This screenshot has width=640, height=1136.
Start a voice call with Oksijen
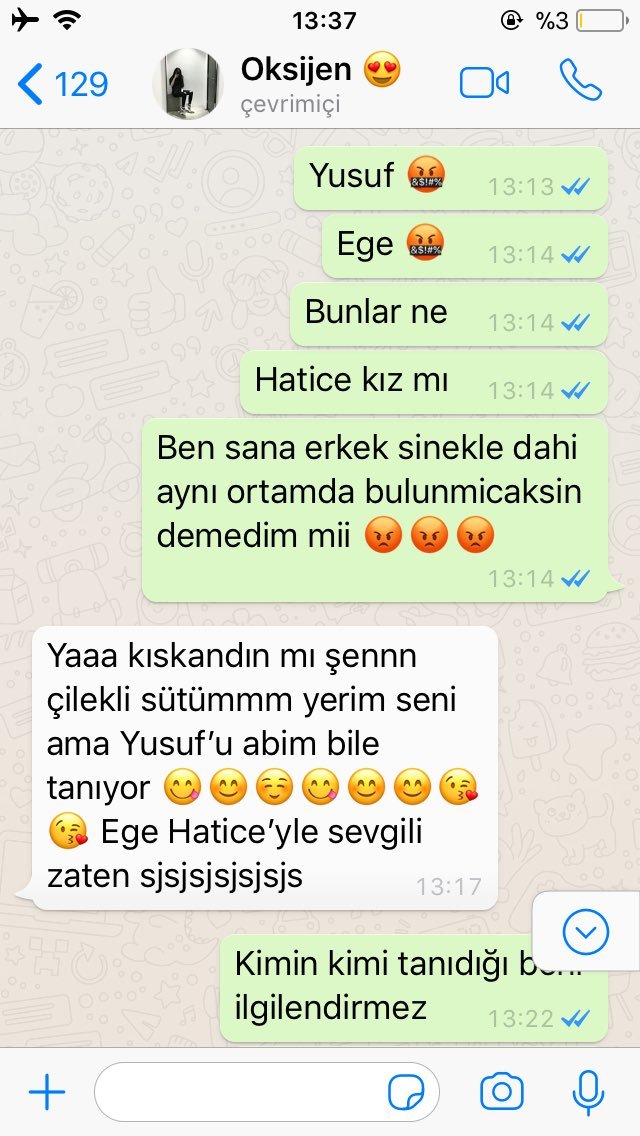(580, 82)
